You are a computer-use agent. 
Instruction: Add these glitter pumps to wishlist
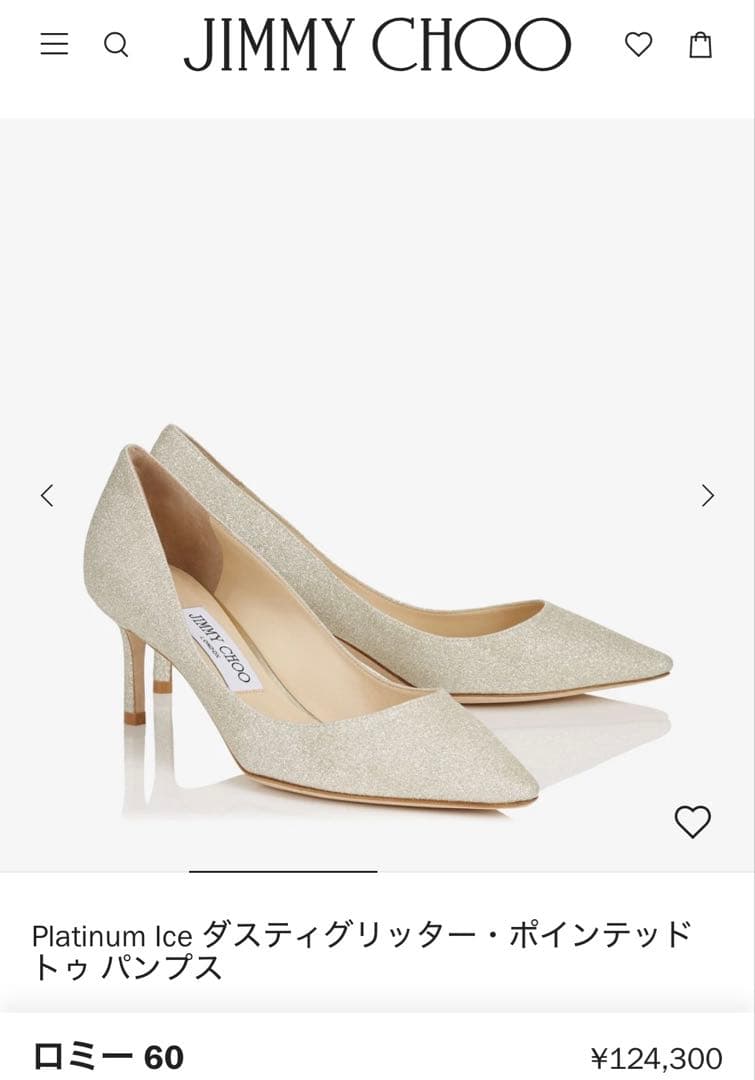(x=692, y=821)
